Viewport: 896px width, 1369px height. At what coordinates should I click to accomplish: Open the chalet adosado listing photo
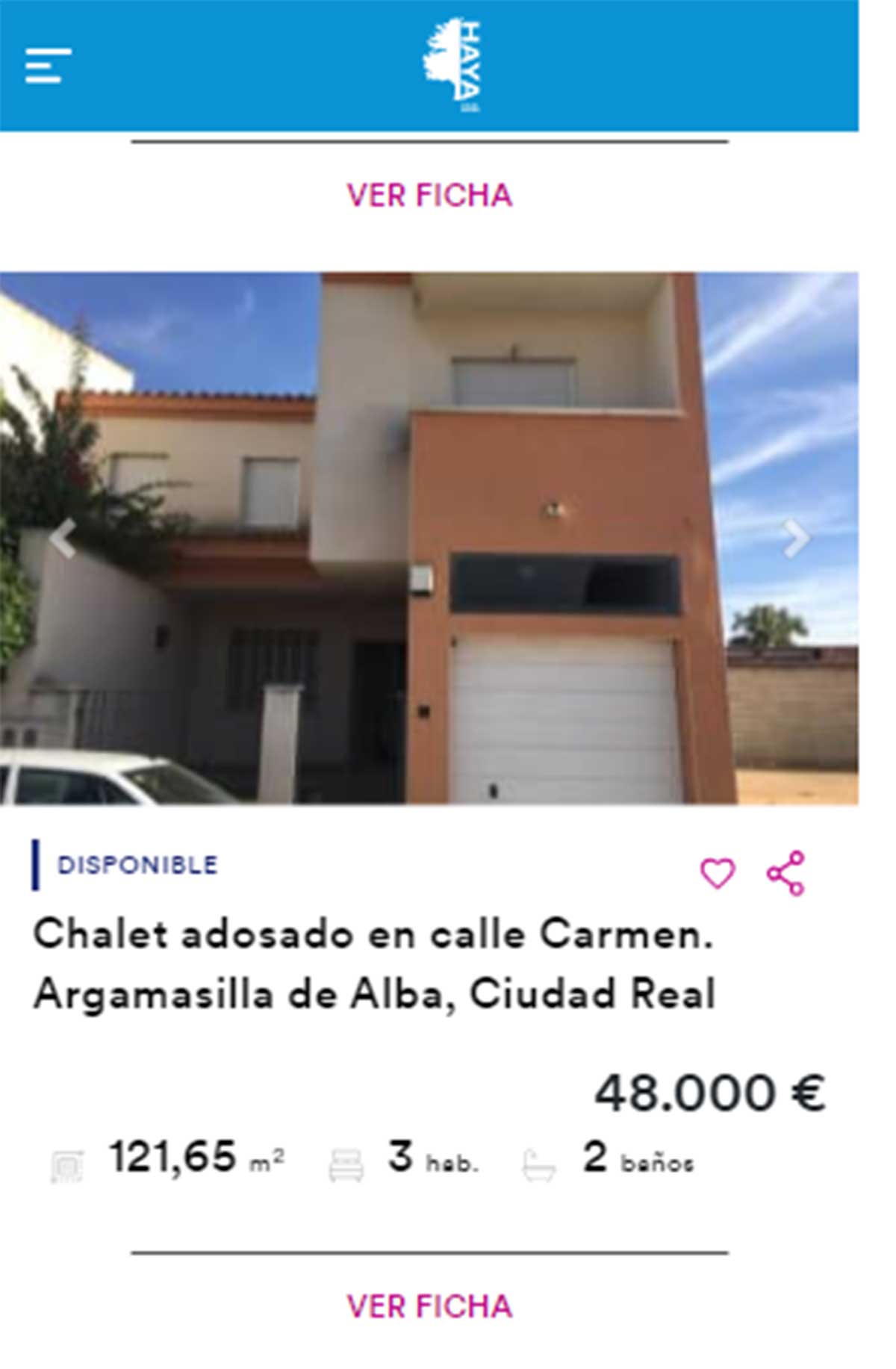tap(429, 538)
